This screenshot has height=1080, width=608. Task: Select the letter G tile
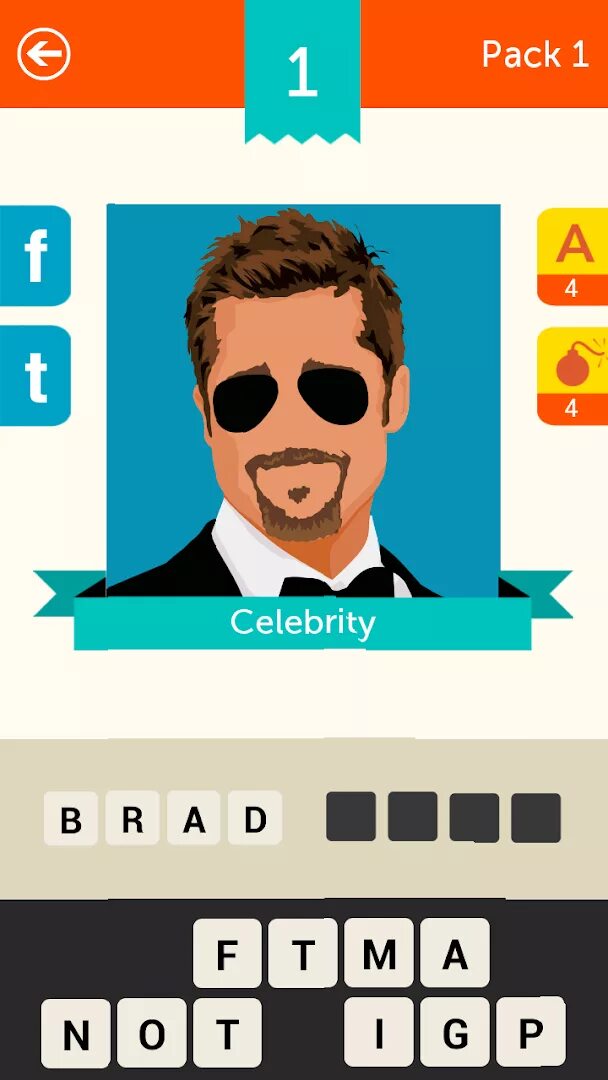(x=455, y=1032)
